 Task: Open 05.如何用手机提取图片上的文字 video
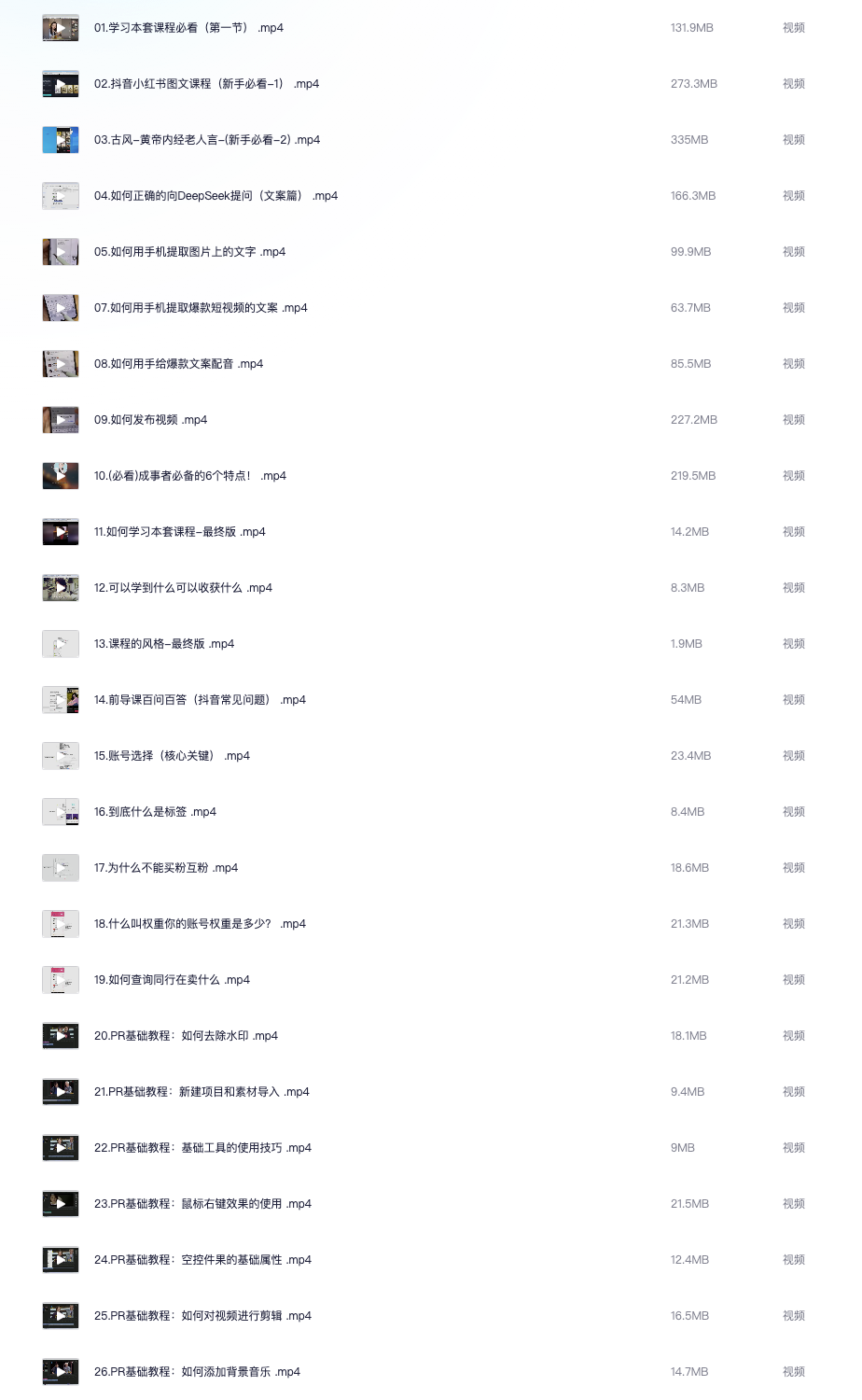pyautogui.click(x=189, y=252)
